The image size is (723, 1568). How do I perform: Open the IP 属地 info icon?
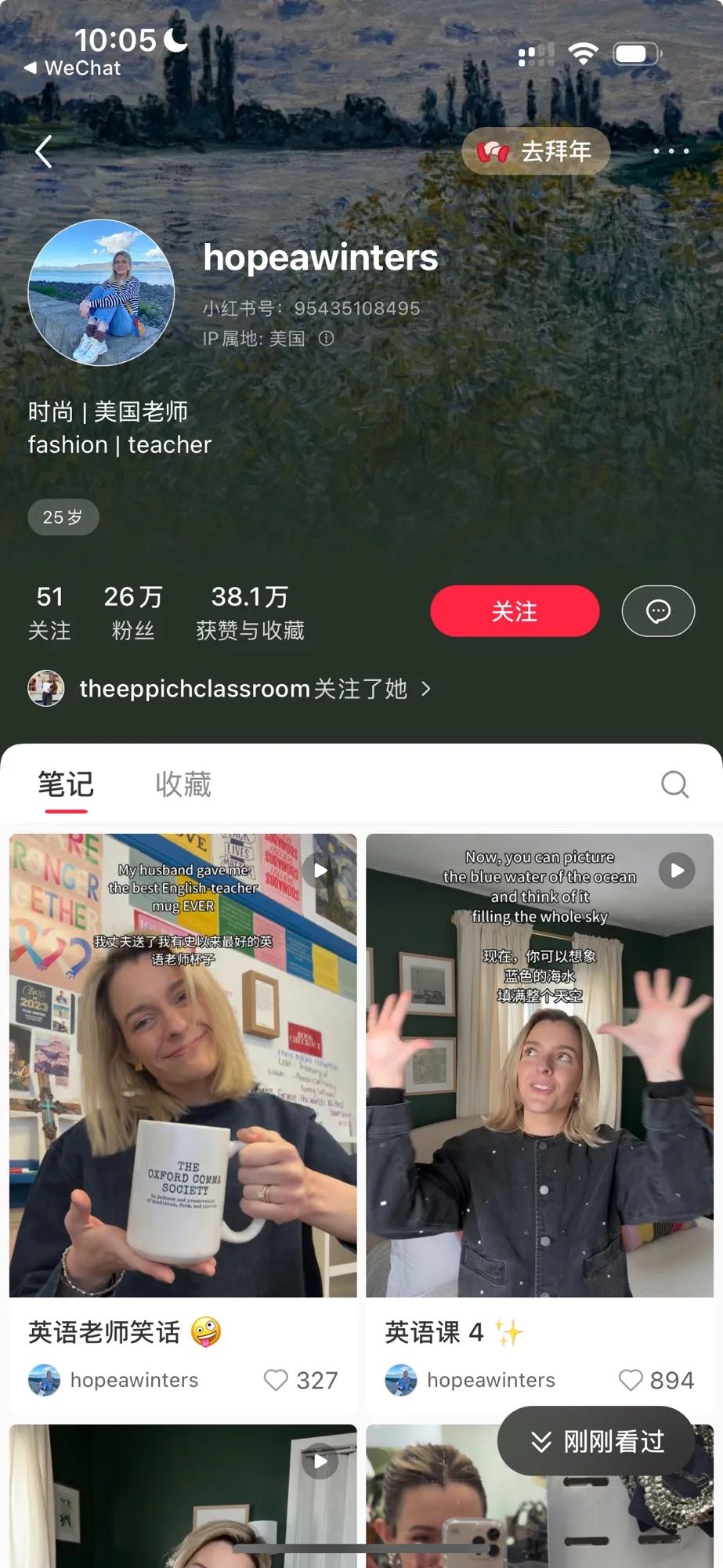[x=326, y=339]
